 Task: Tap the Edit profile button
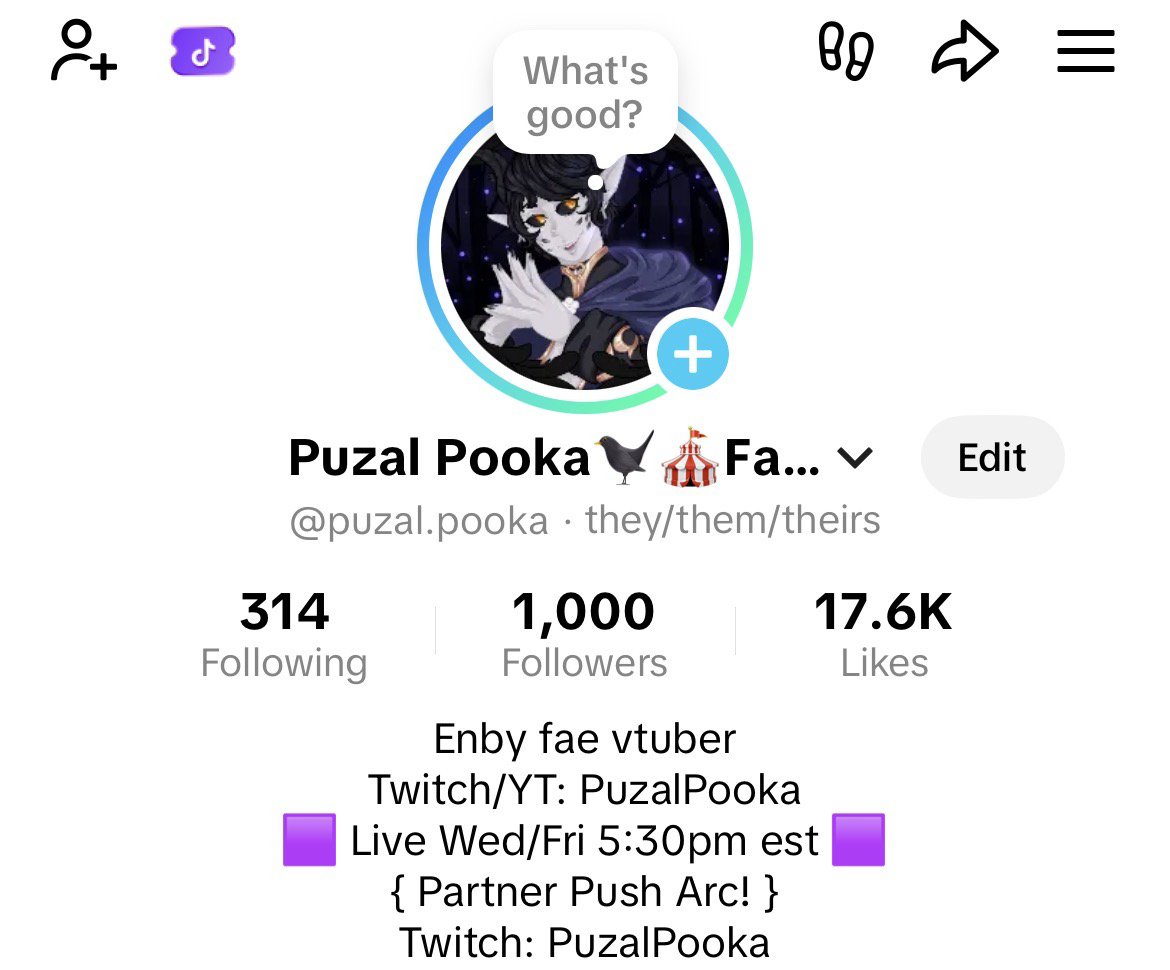pos(991,458)
